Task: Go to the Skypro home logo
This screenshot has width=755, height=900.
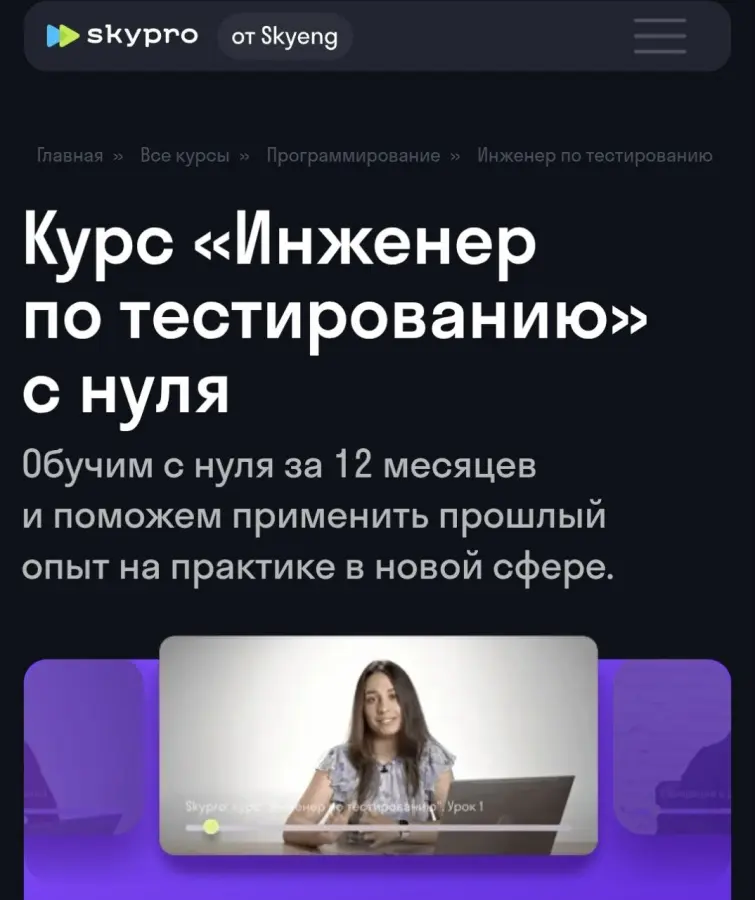Action: pos(122,37)
